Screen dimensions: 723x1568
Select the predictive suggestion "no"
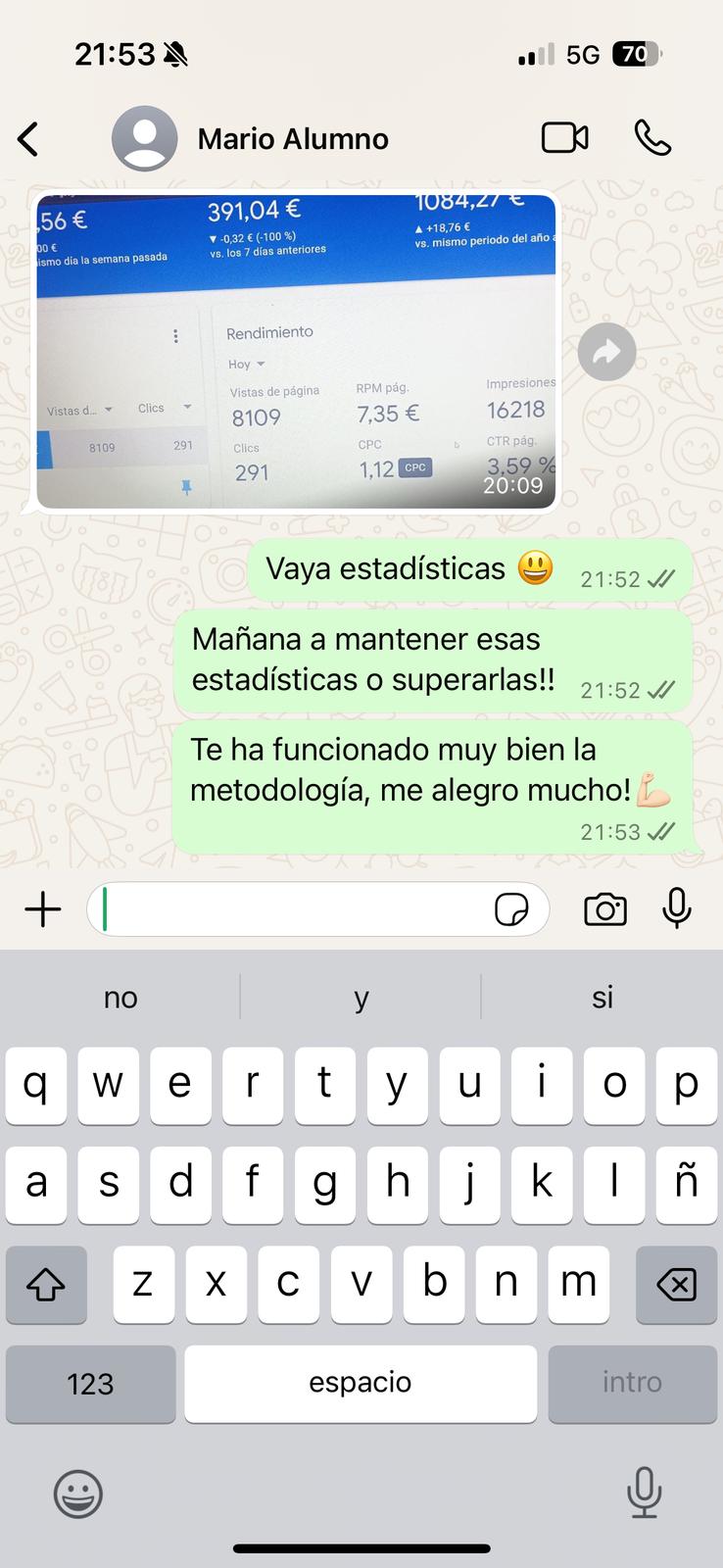(x=120, y=997)
